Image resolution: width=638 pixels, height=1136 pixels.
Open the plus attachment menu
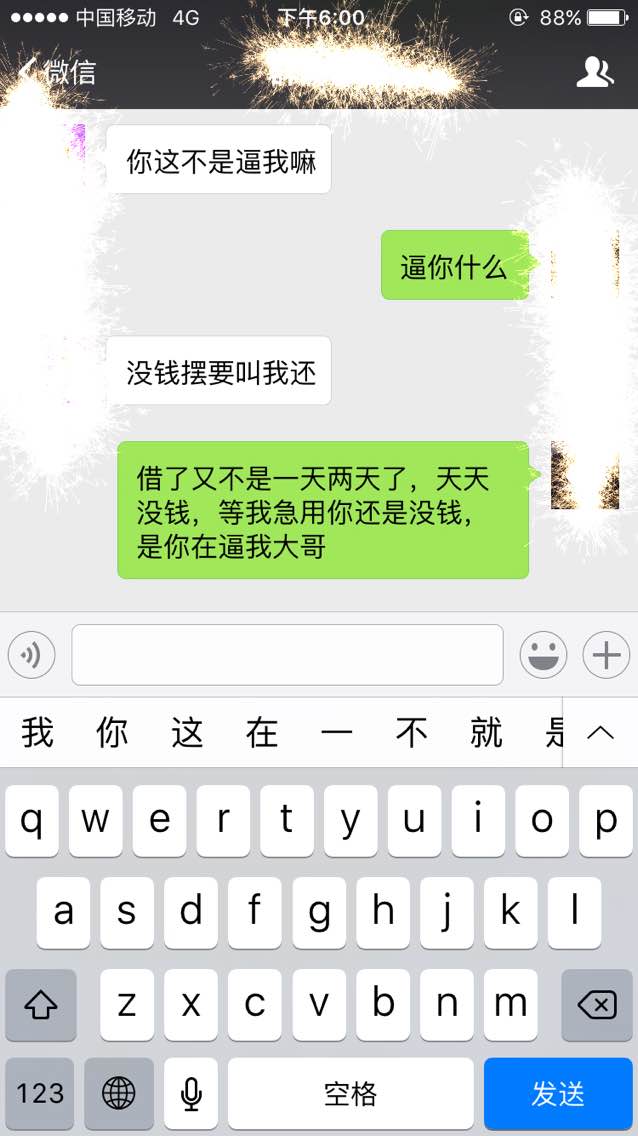click(607, 655)
